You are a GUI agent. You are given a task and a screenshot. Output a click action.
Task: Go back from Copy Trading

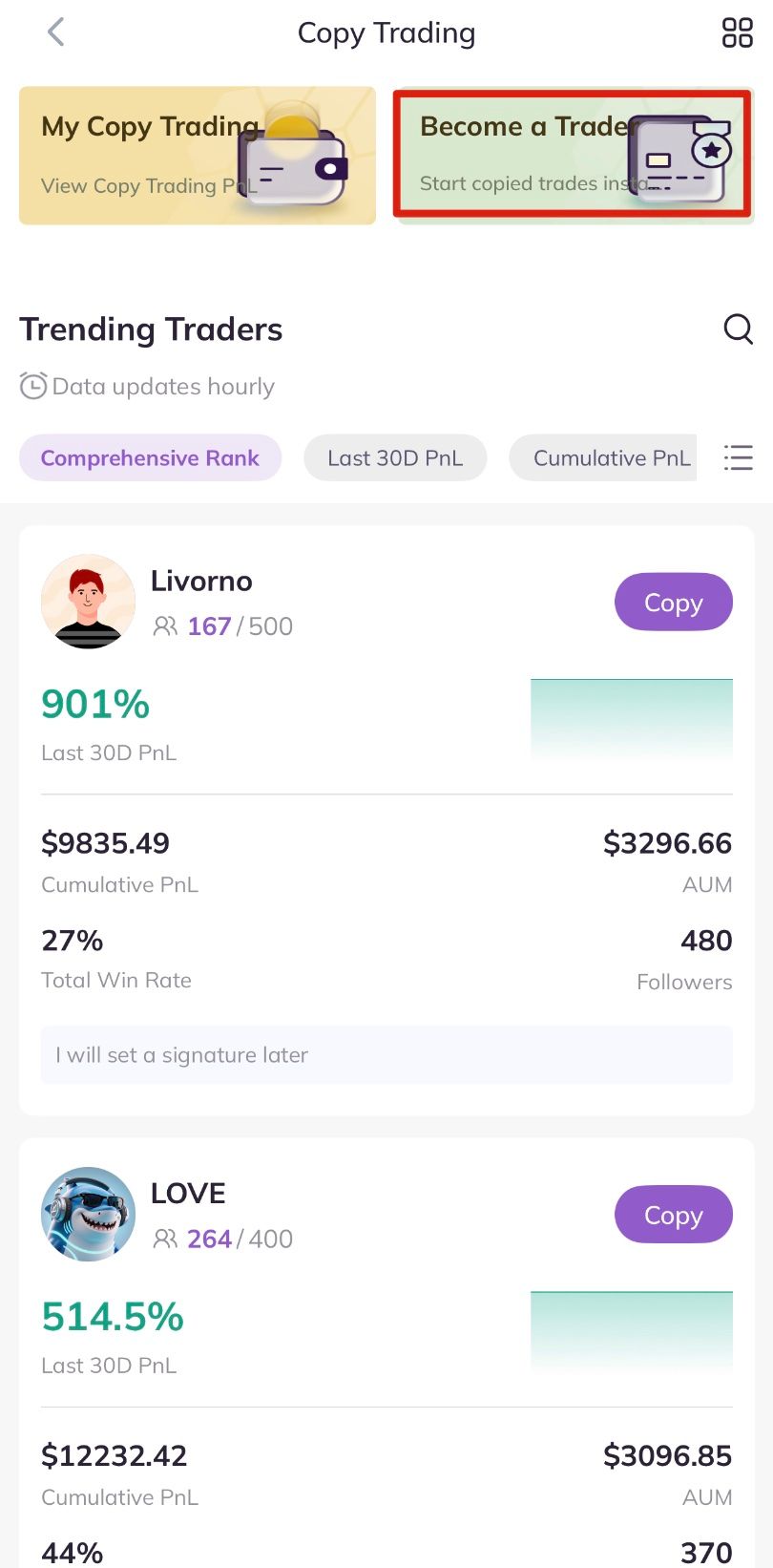click(x=55, y=32)
